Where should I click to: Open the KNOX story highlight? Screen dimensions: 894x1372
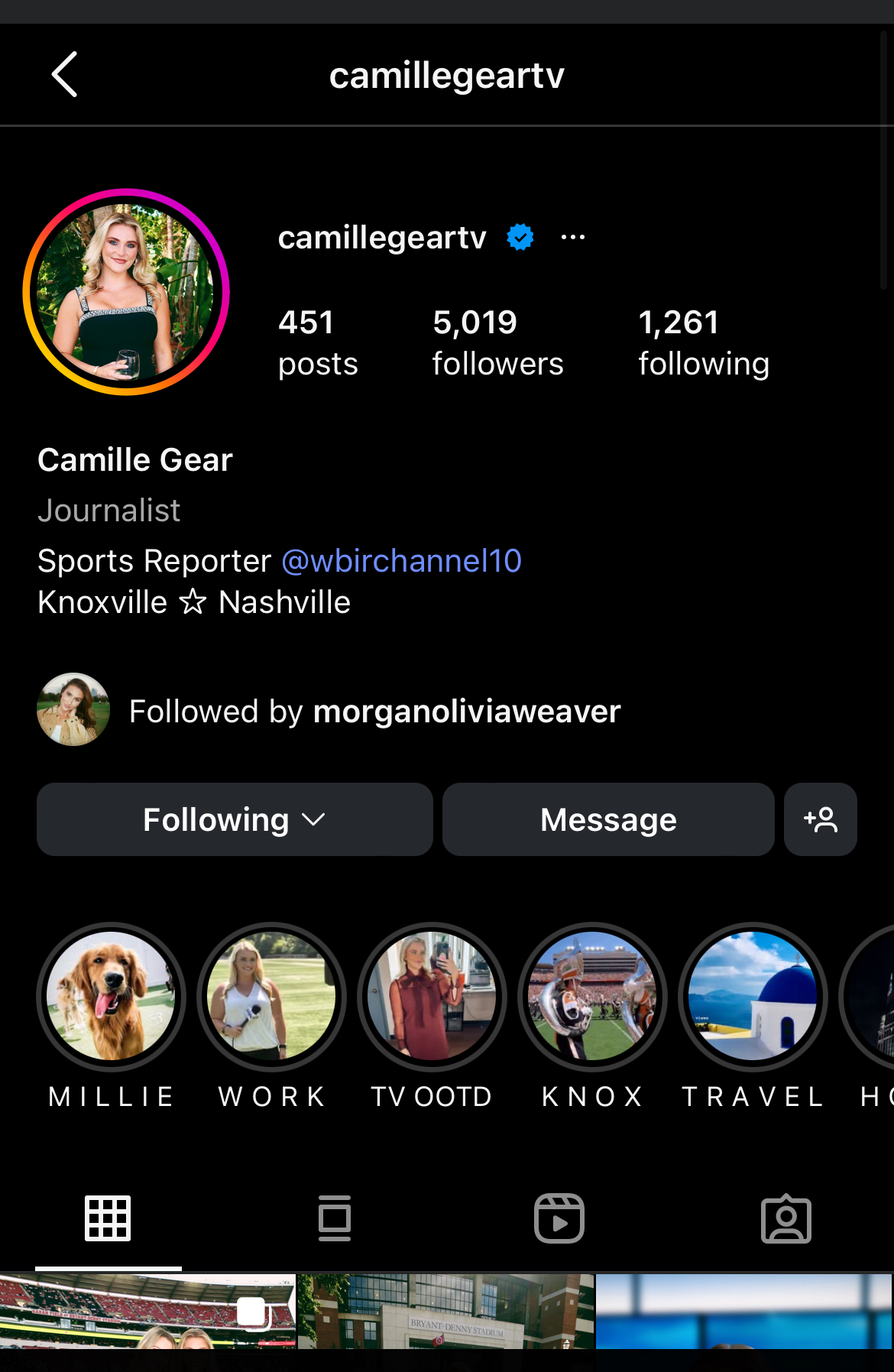pyautogui.click(x=592, y=996)
